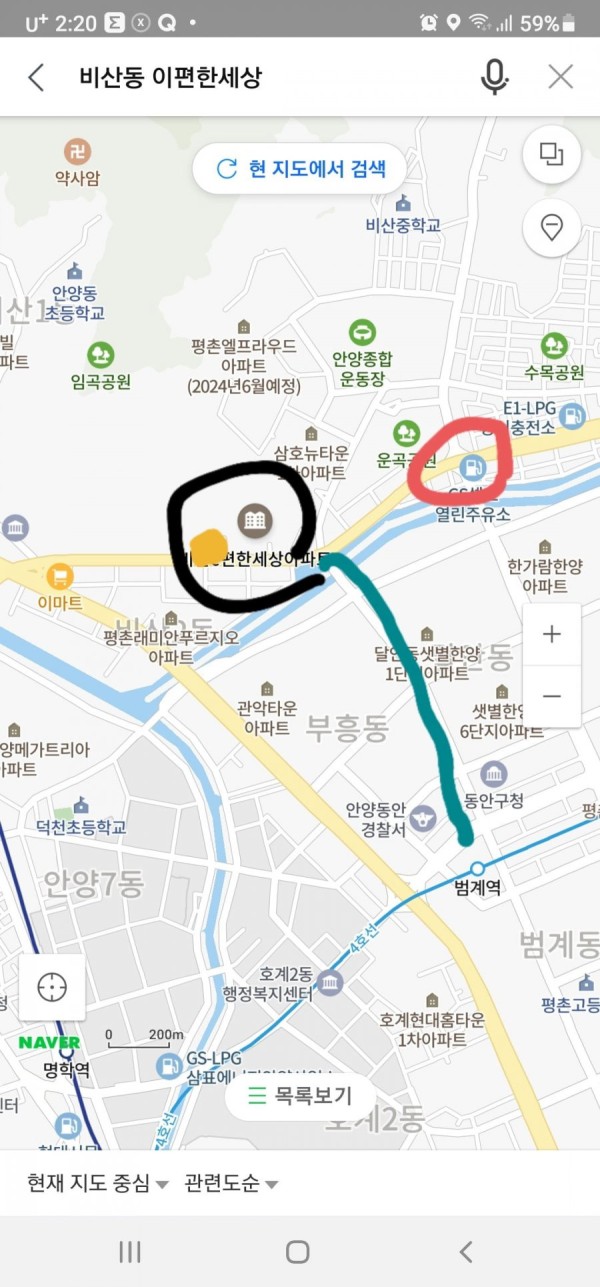Start voice search with the microphone

pos(494,77)
